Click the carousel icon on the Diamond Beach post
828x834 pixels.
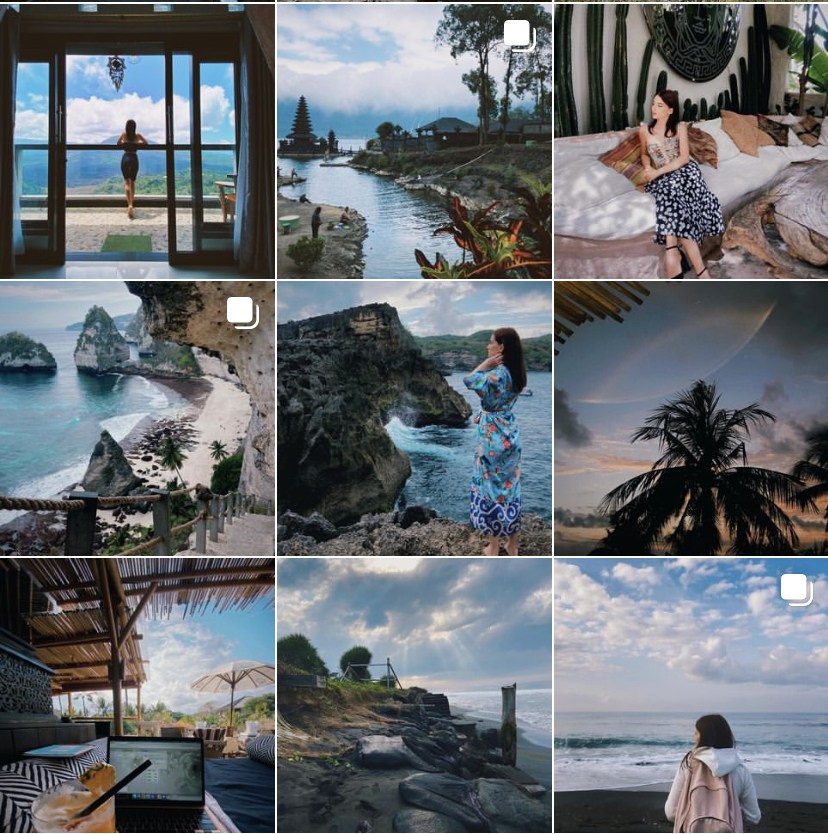point(242,311)
